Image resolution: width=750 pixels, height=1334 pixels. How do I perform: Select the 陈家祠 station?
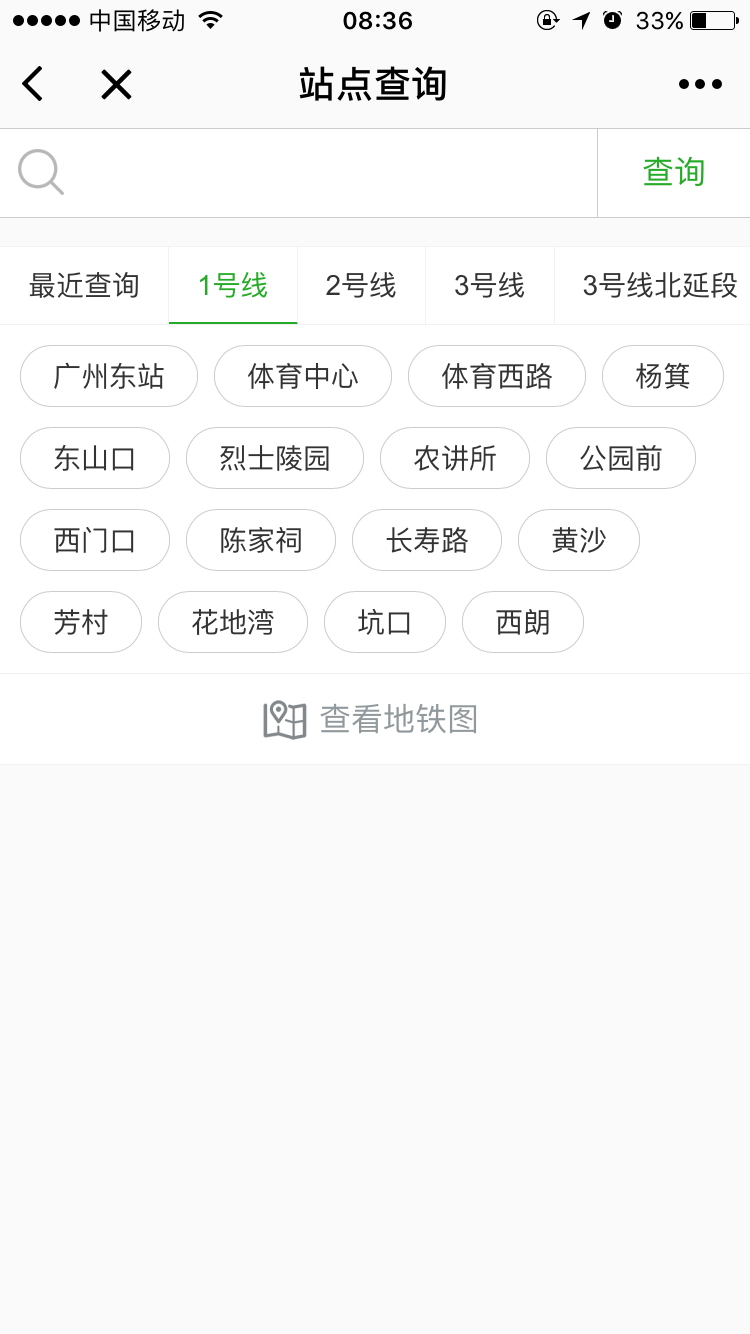tap(261, 540)
